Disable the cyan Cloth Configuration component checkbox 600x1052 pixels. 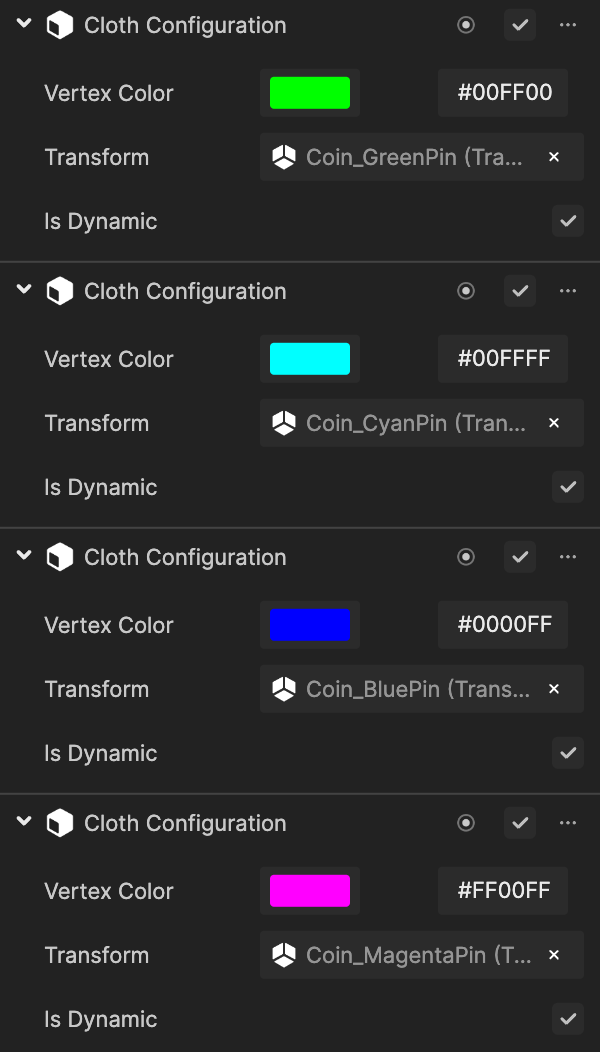point(519,291)
